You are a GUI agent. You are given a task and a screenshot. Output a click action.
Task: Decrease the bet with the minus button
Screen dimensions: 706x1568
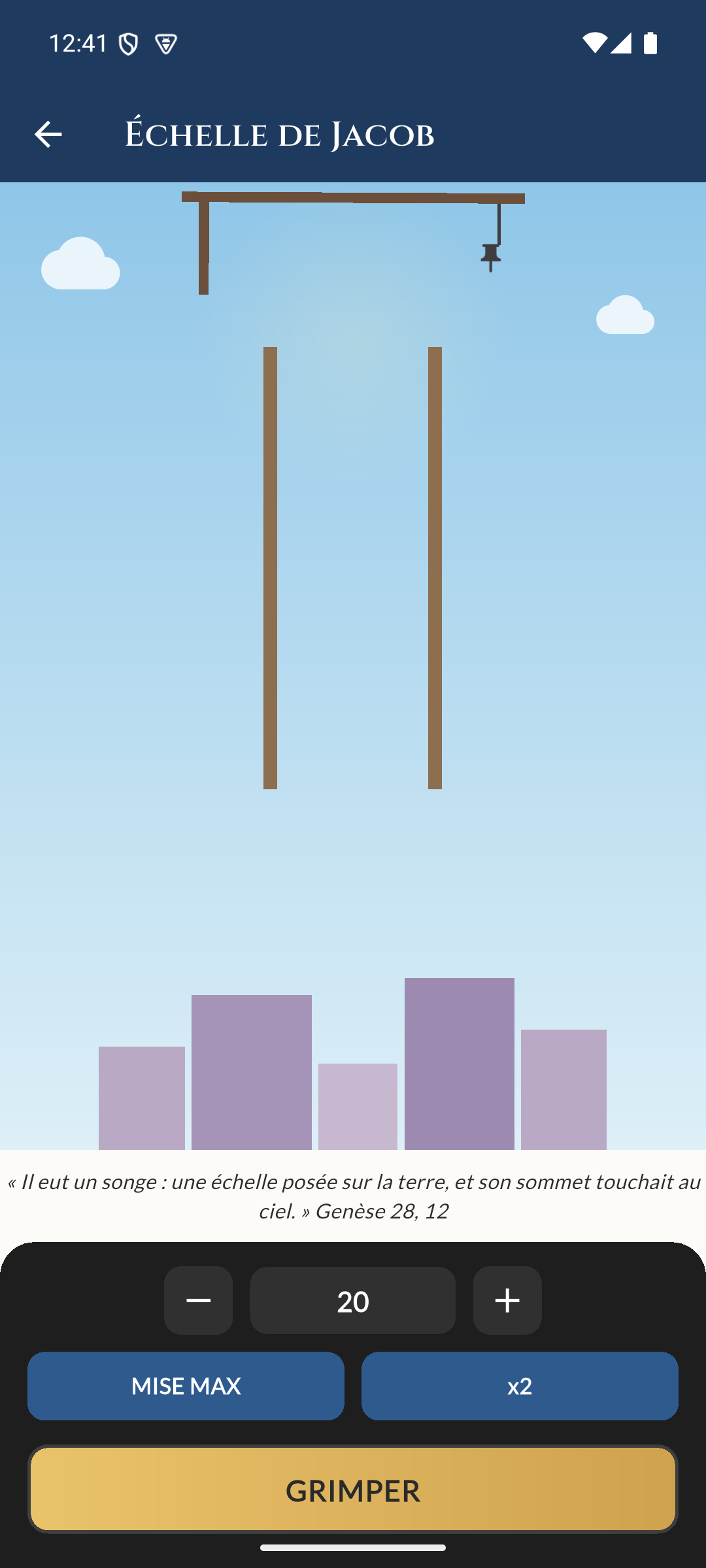198,1300
